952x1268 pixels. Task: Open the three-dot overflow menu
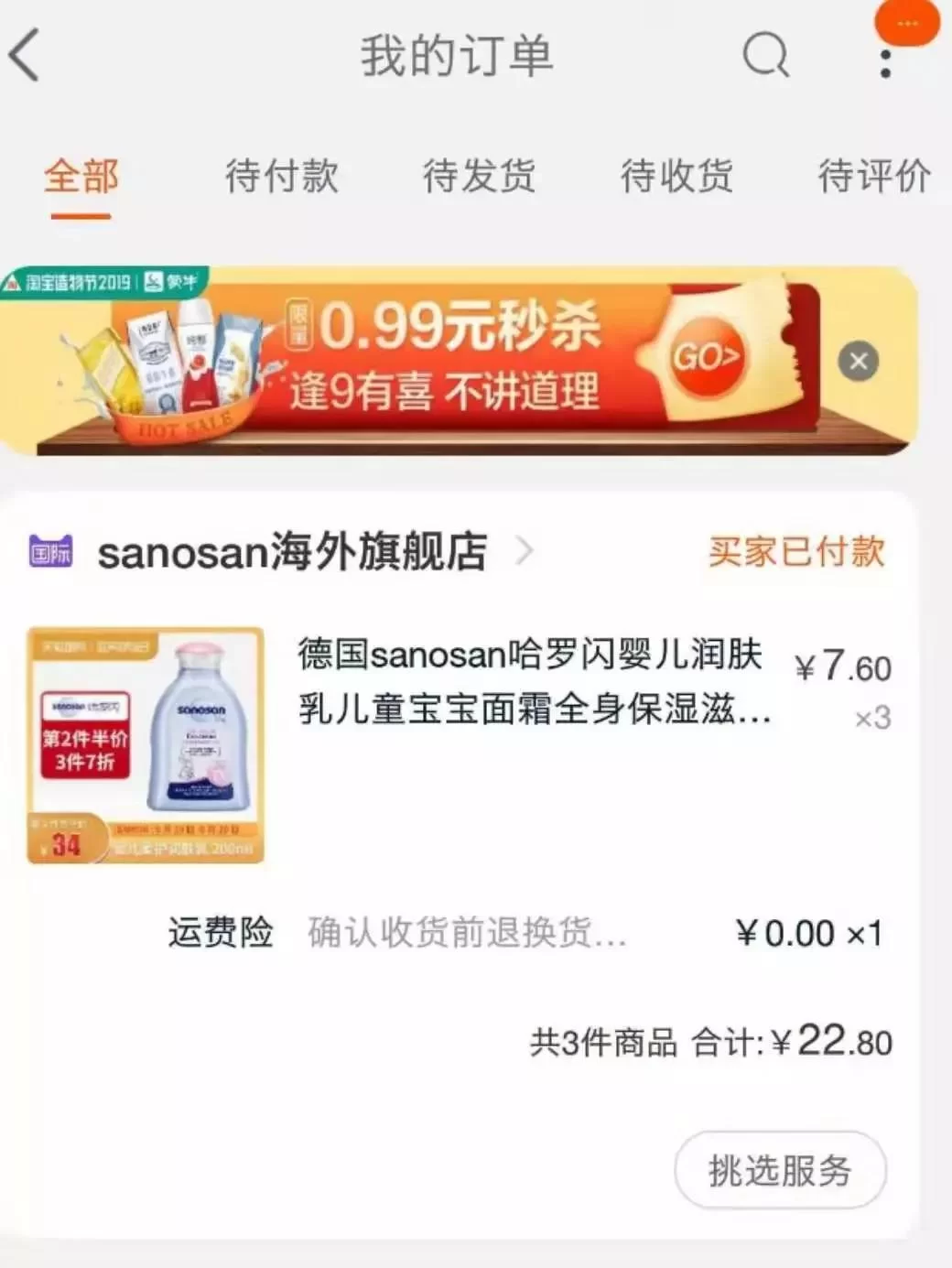click(x=885, y=60)
